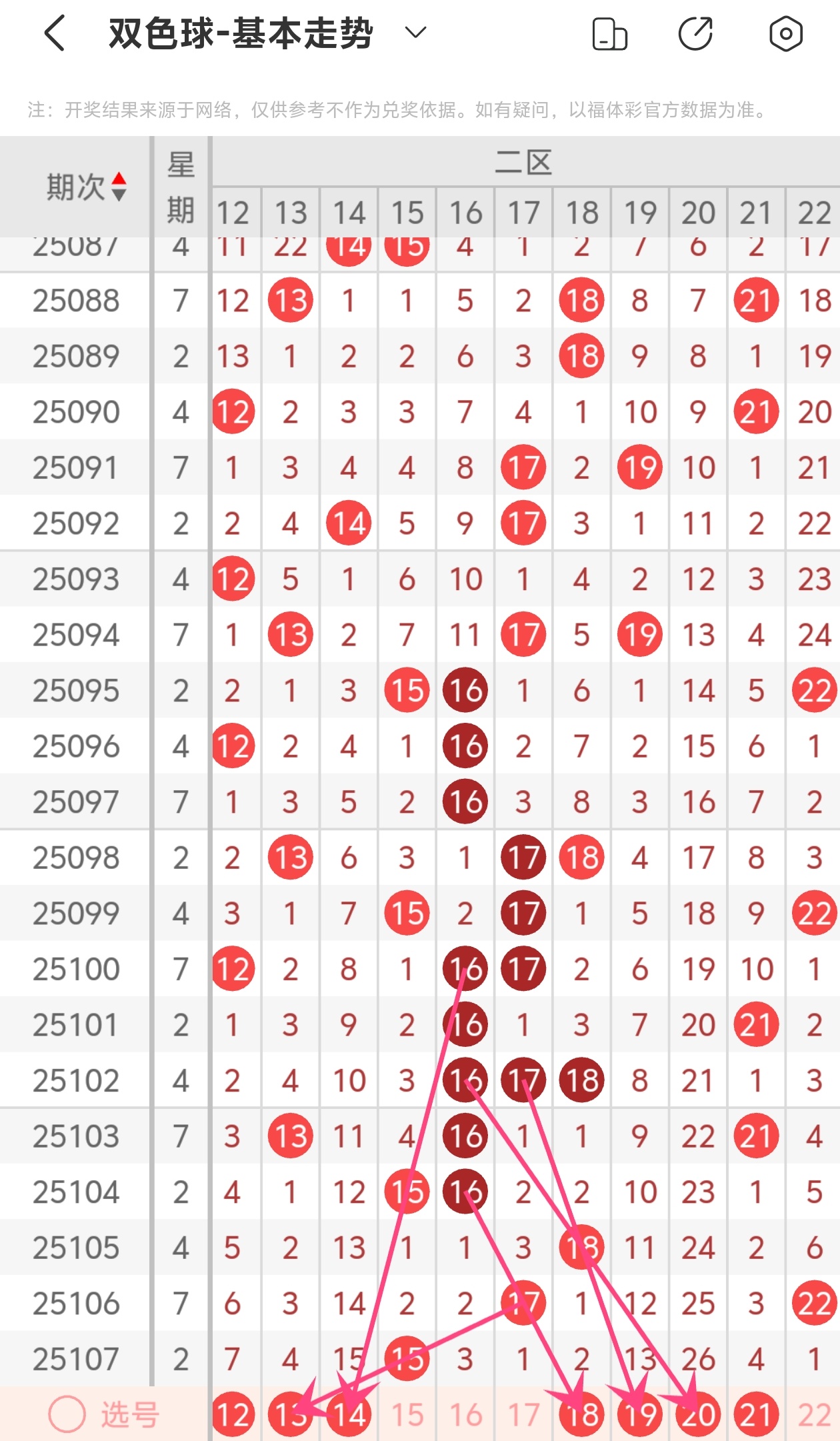
Task: Deselect number 21 in the 选号 row
Action: pyautogui.click(x=756, y=1414)
